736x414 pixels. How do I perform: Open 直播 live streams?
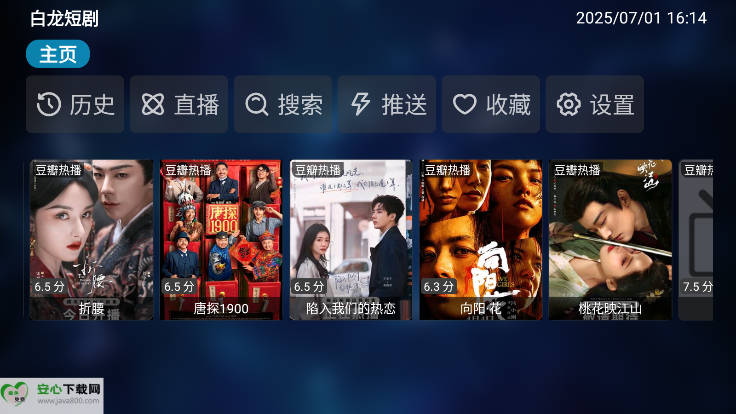point(179,104)
